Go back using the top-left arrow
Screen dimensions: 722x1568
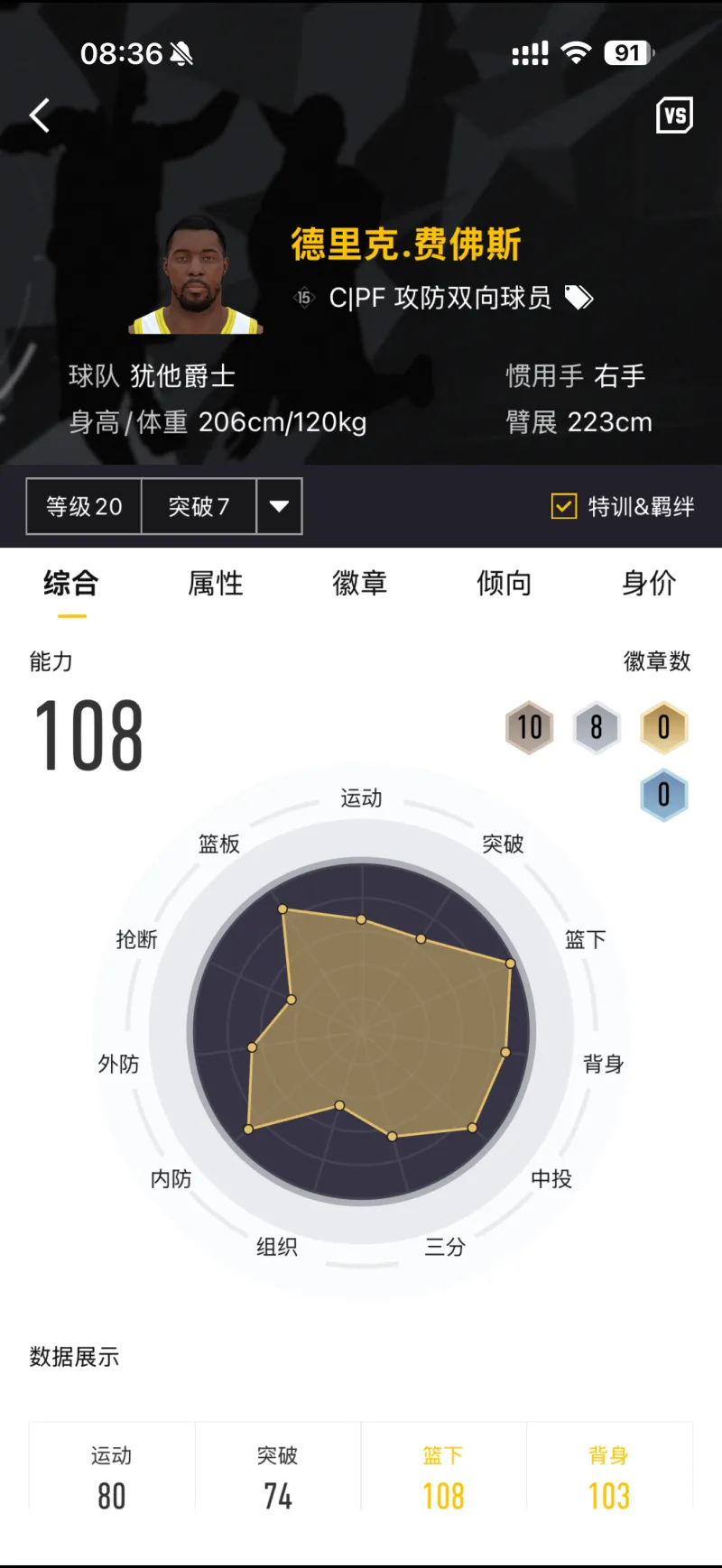tap(40, 115)
